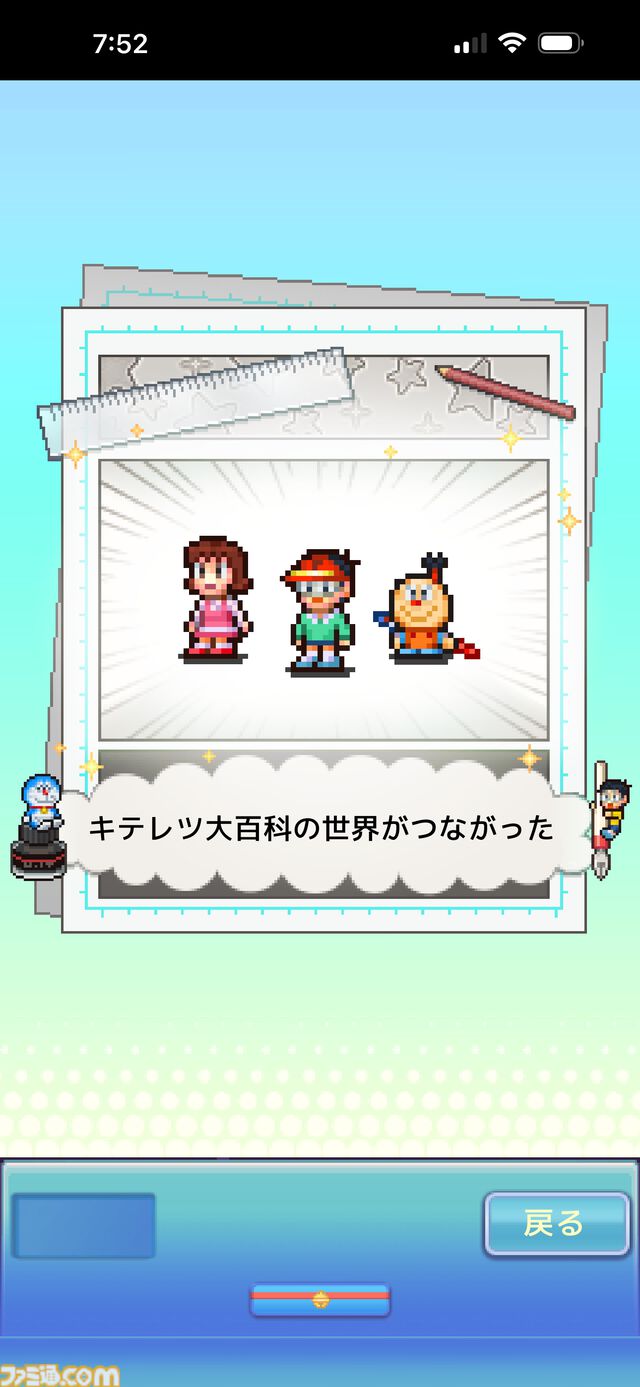Viewport: 640px width, 1387px height.
Task: Tap the small handle button at bottom center
Action: (320, 1299)
